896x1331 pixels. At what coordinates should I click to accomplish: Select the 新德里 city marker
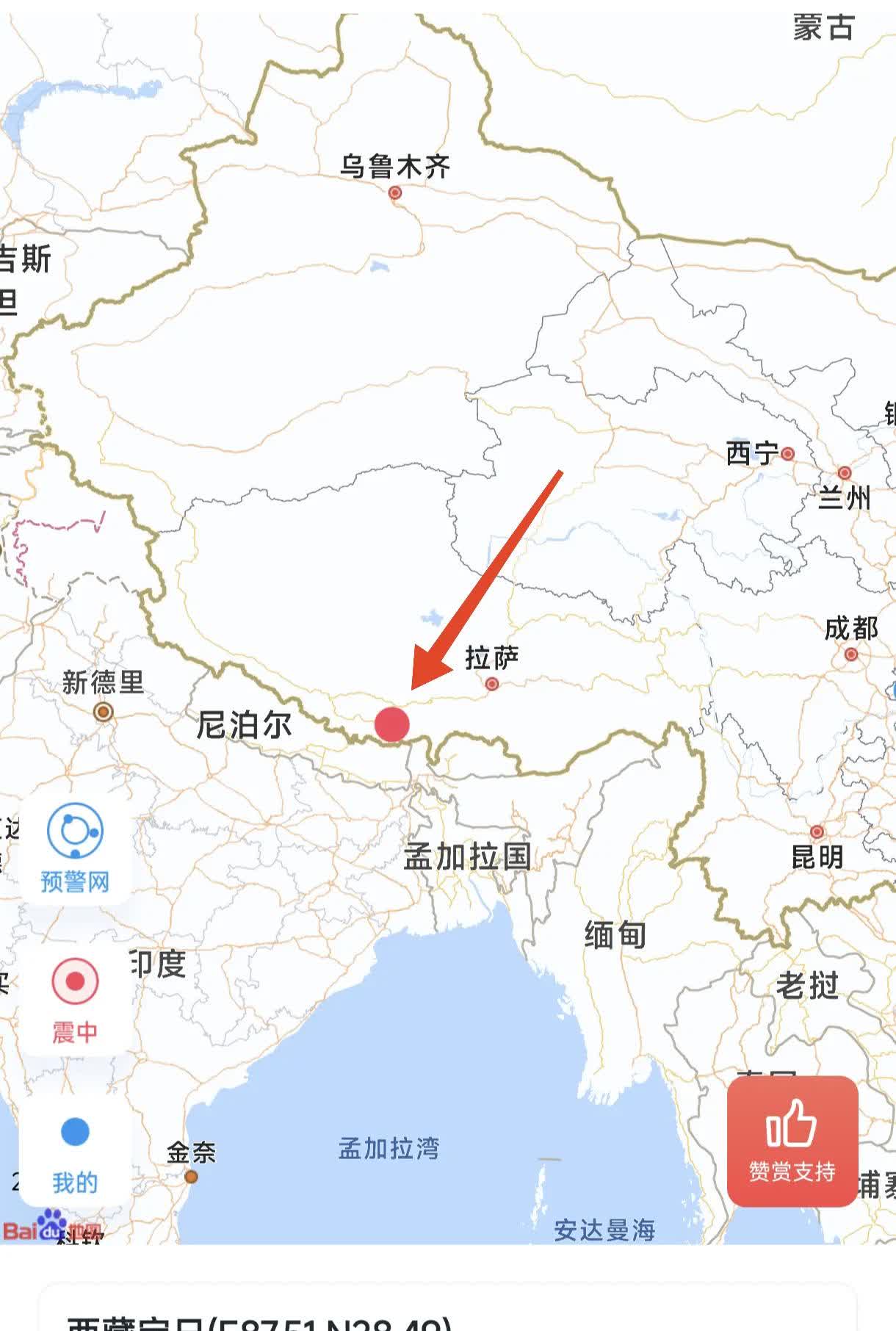[x=103, y=710]
